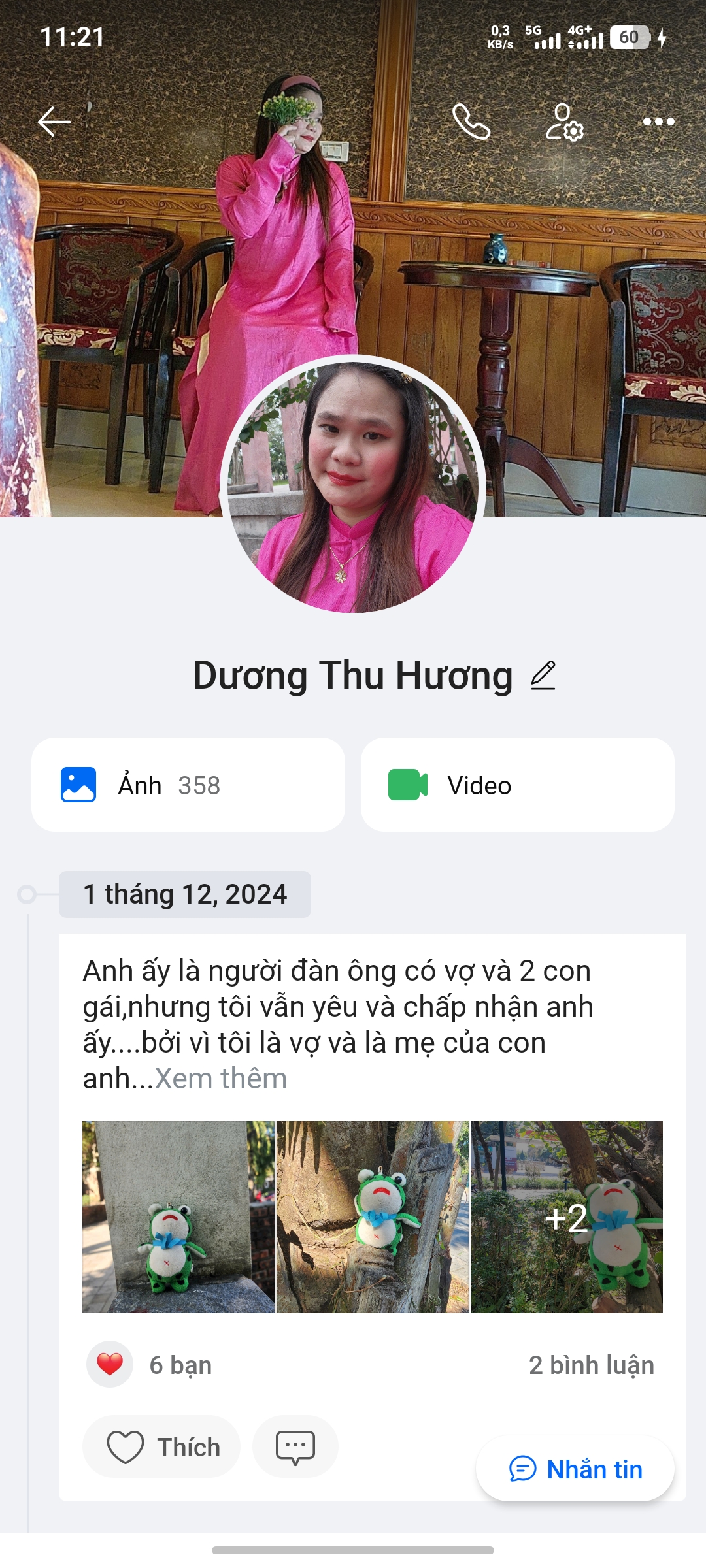Image resolution: width=706 pixels, height=1568 pixels.
Task: Start a voice call from the profile
Action: [x=472, y=121]
